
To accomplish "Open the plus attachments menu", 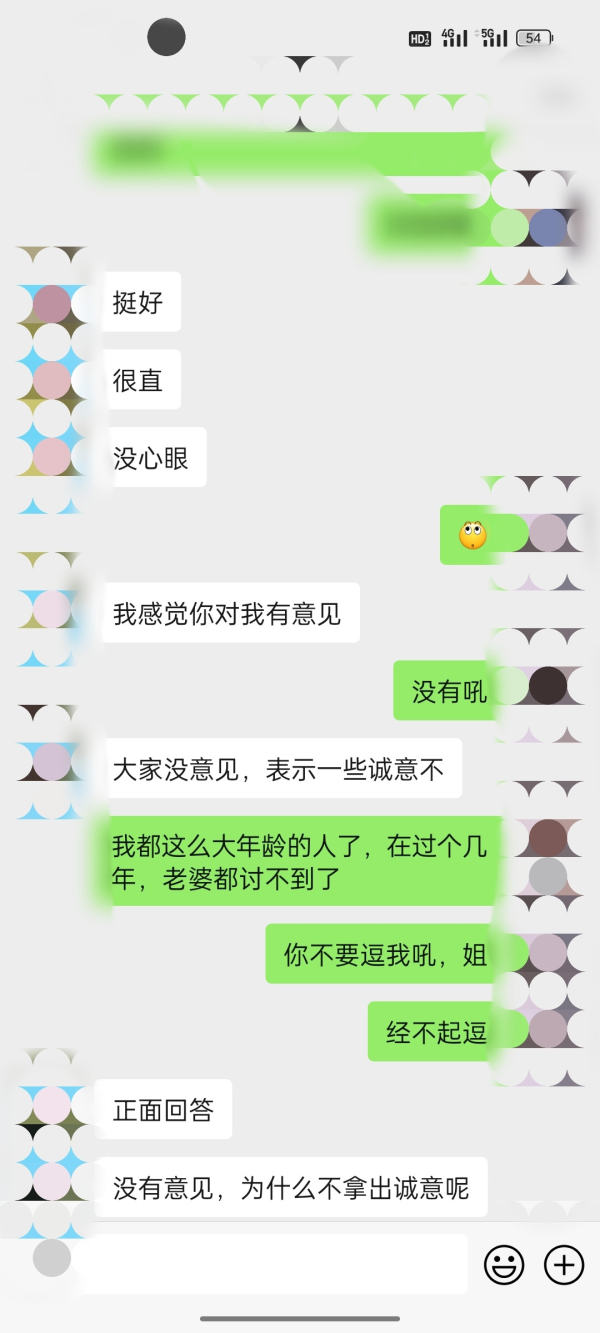I will (x=564, y=1265).
